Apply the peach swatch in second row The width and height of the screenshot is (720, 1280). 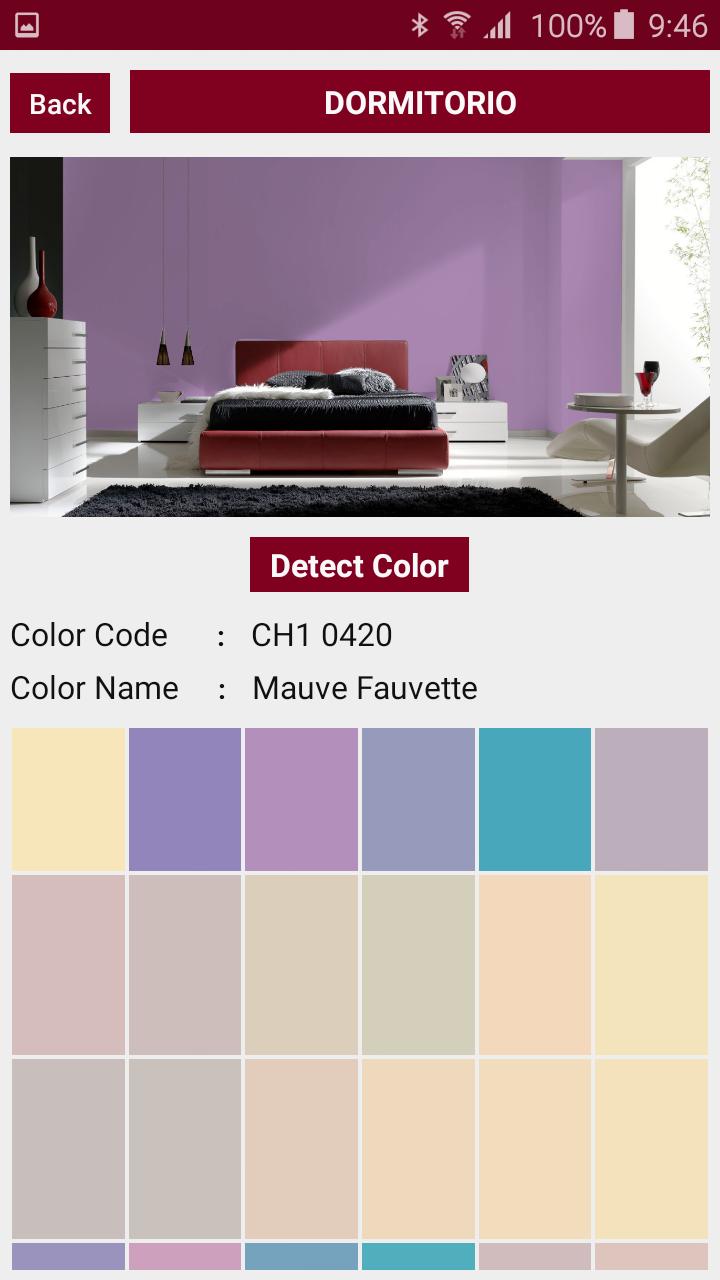pyautogui.click(x=535, y=964)
